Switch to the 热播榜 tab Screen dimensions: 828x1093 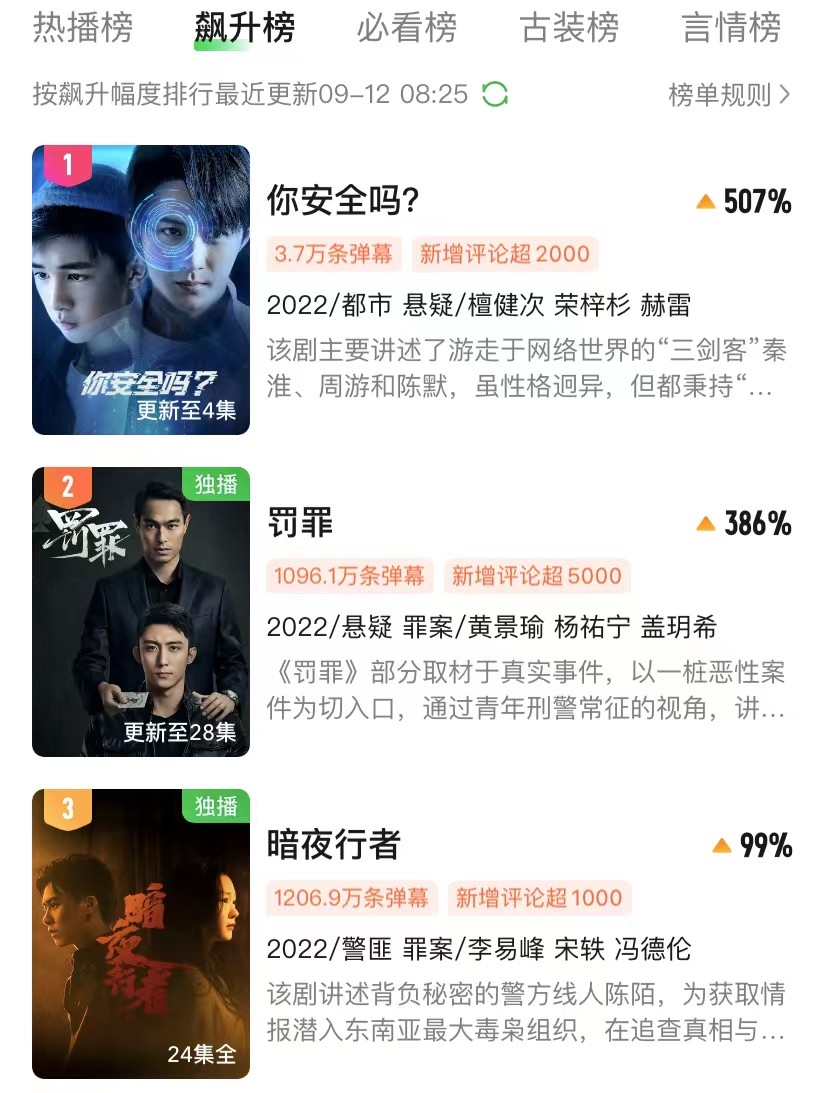click(x=83, y=27)
